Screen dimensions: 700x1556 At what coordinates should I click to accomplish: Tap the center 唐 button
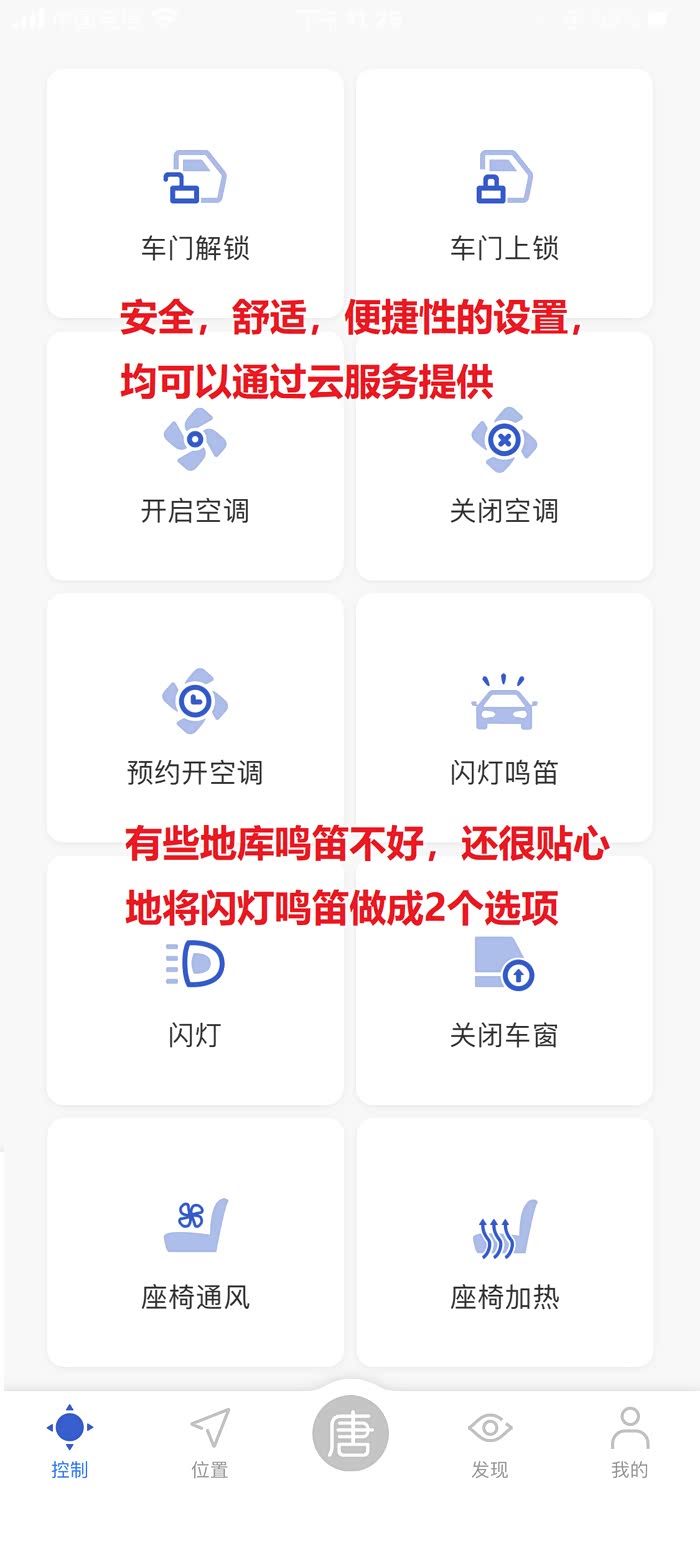pyautogui.click(x=350, y=1433)
